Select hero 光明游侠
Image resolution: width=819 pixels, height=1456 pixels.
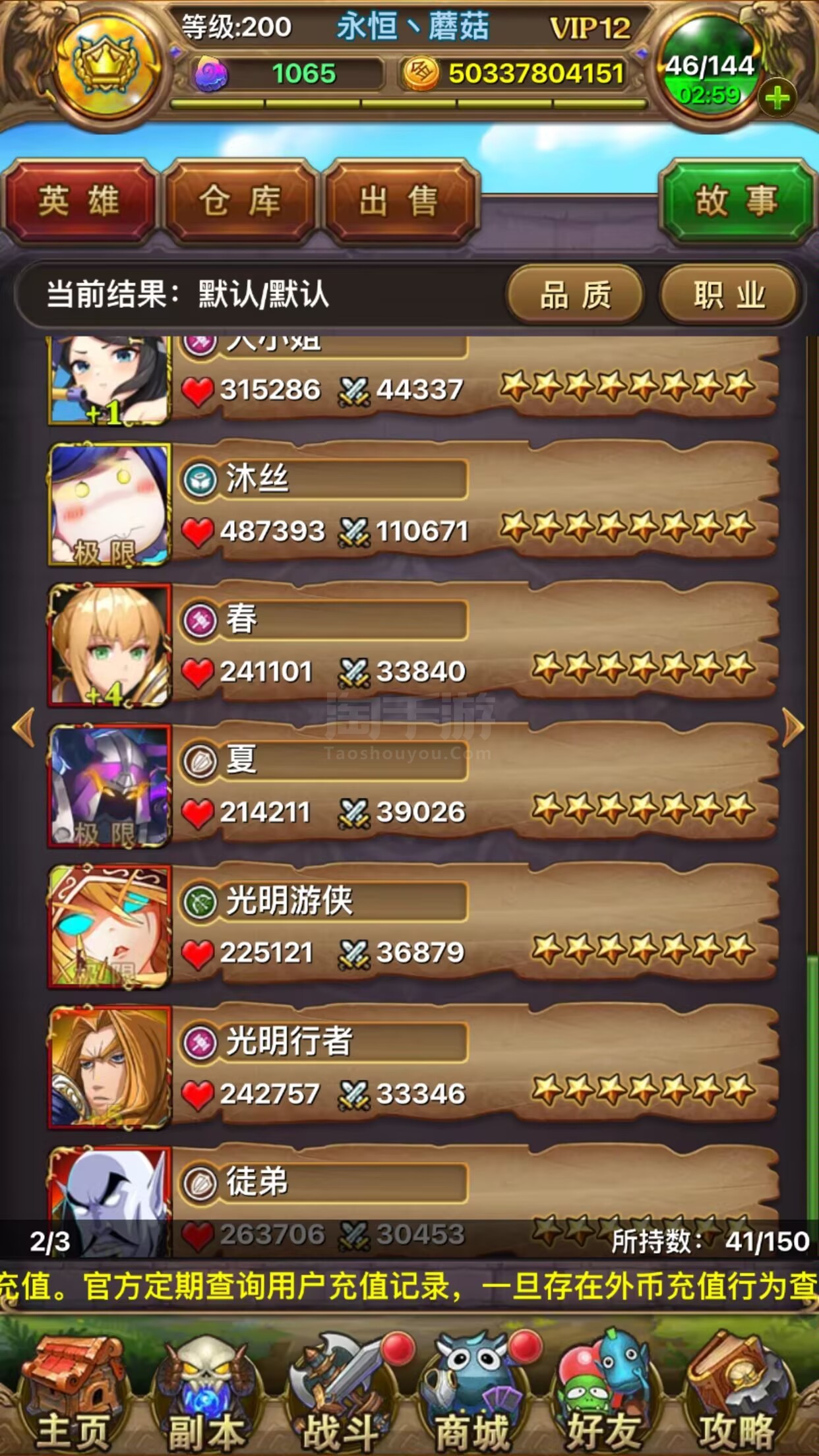click(413, 927)
